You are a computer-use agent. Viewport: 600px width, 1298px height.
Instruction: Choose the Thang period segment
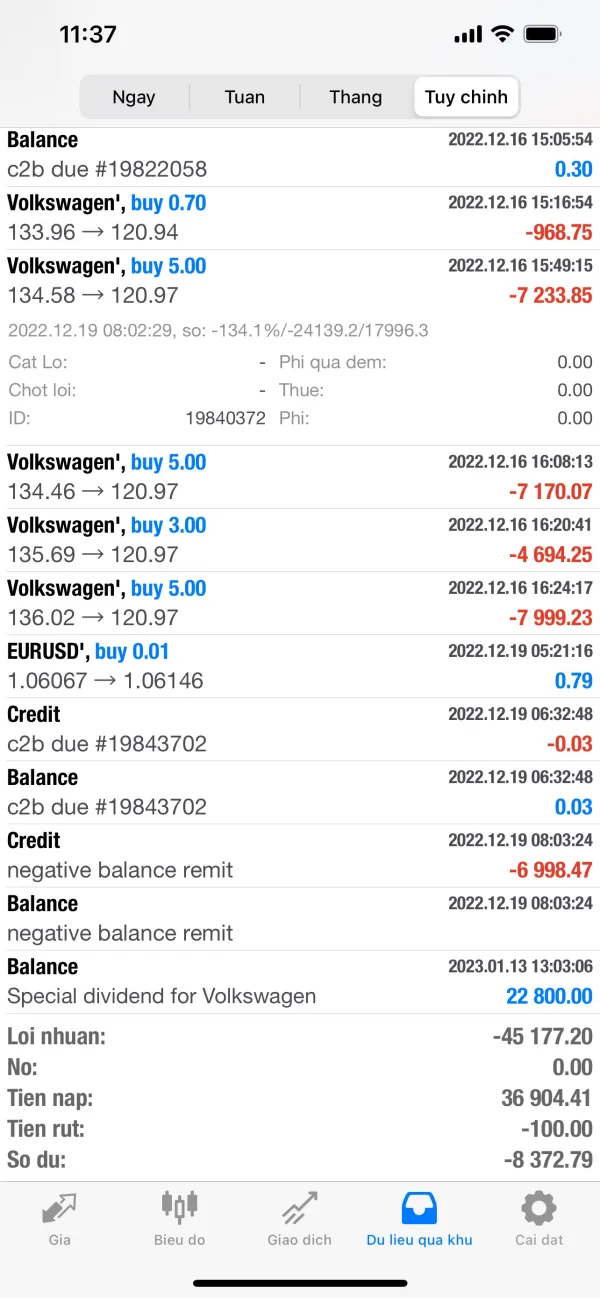click(355, 97)
